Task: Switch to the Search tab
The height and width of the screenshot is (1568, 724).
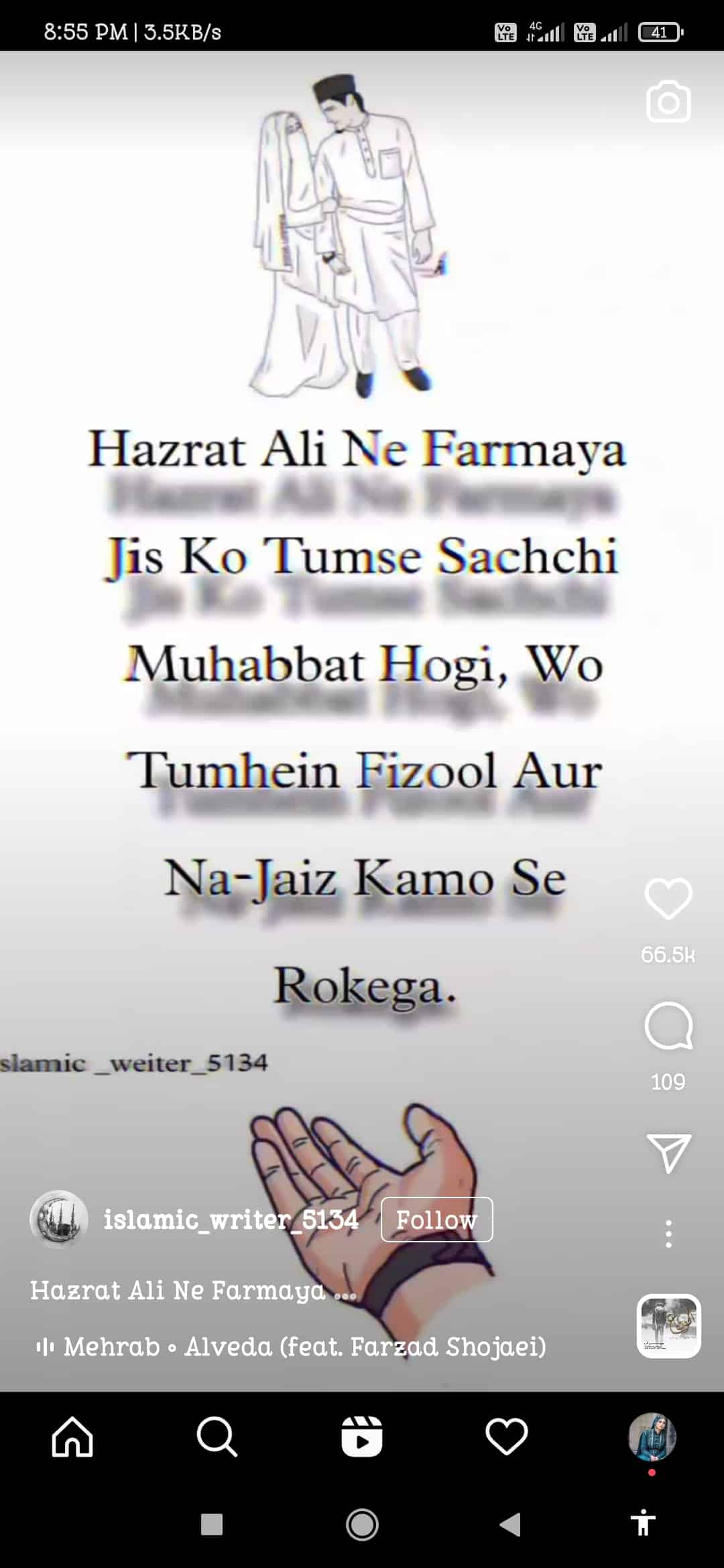Action: [x=217, y=1437]
